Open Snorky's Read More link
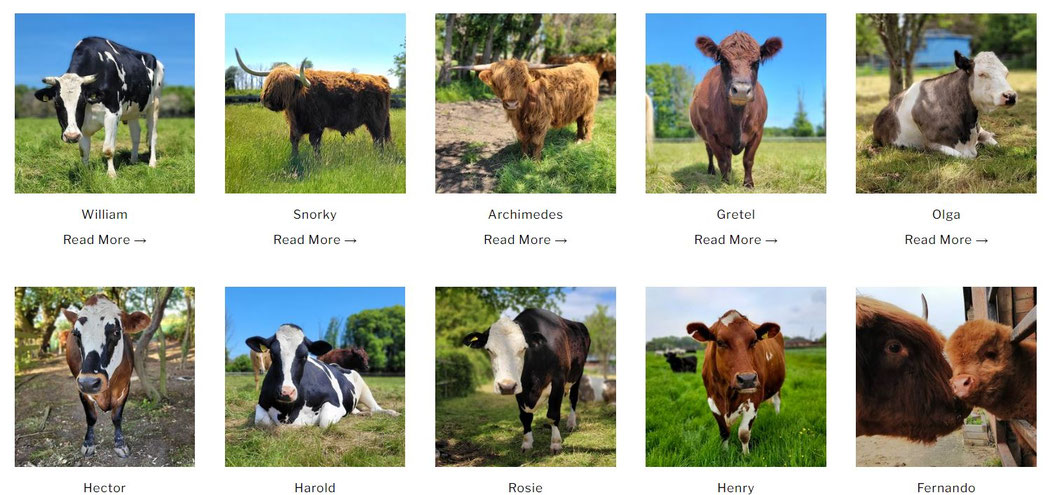The height and width of the screenshot is (495, 1050). [315, 240]
